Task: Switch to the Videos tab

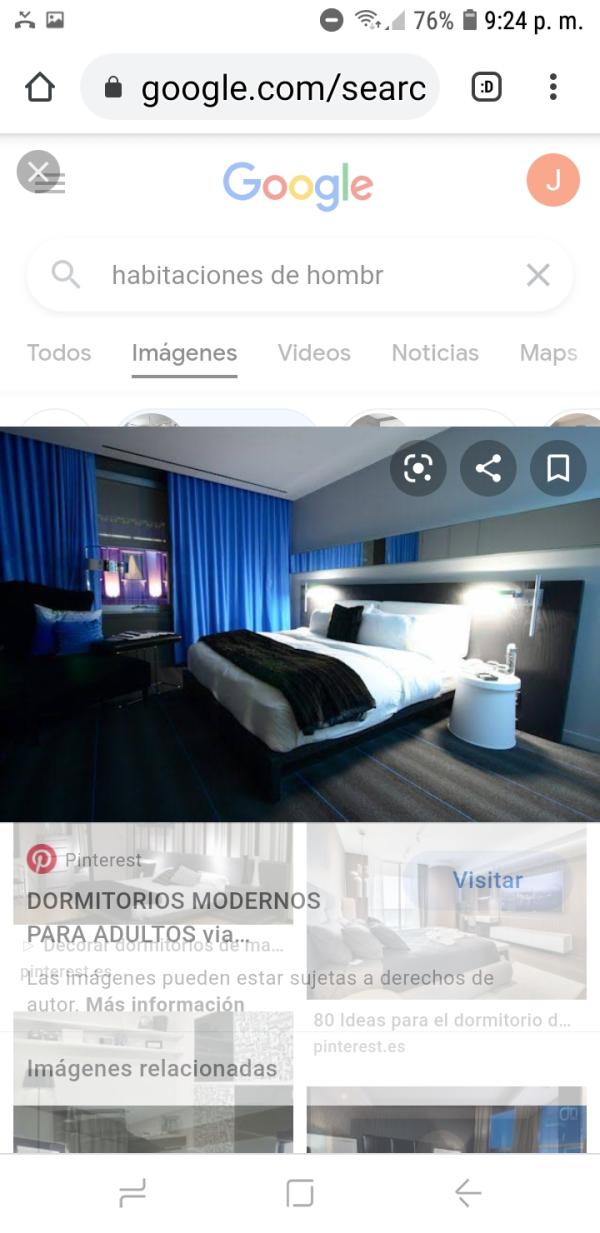Action: coord(314,353)
